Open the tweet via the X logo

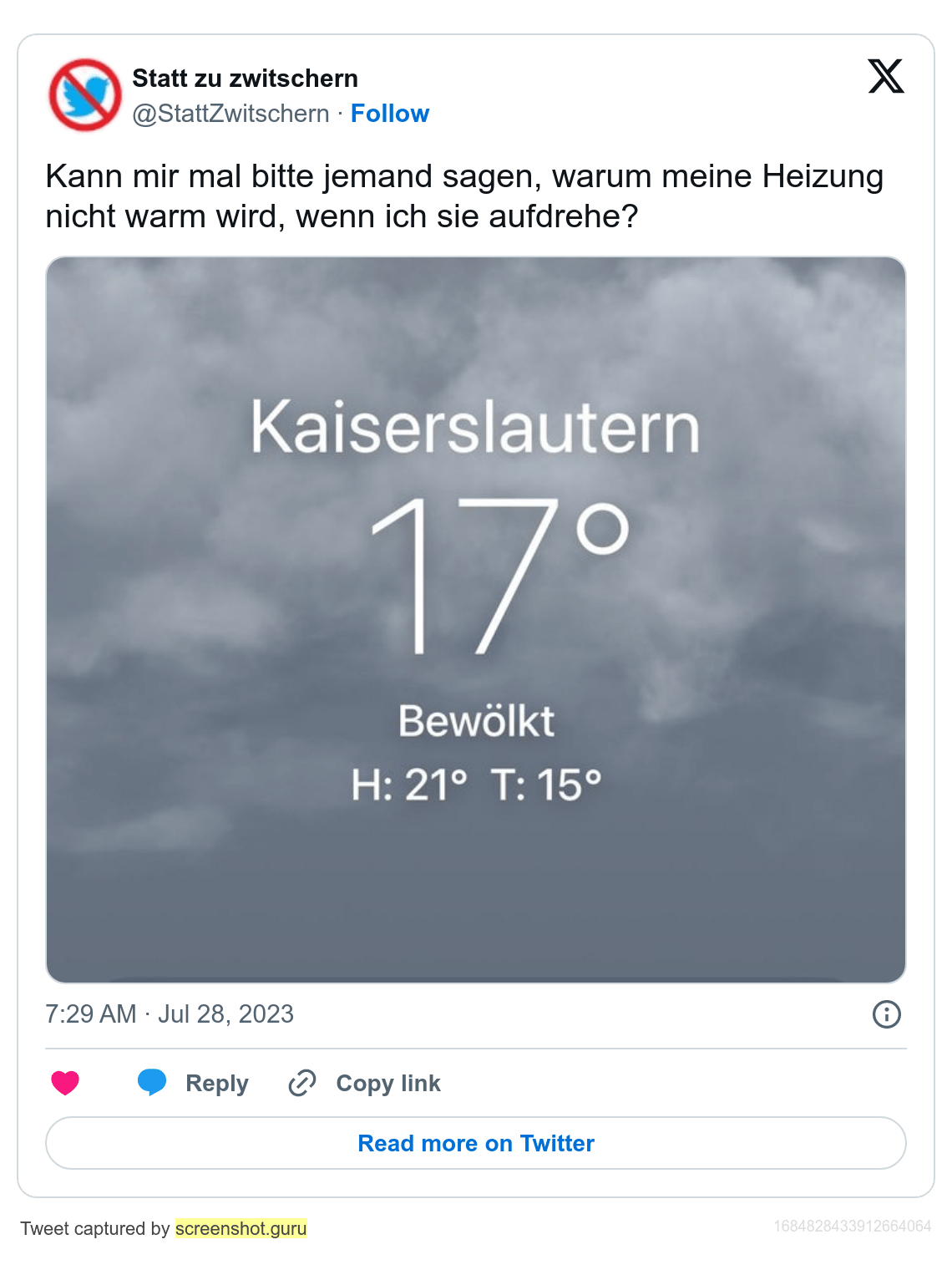tap(885, 77)
